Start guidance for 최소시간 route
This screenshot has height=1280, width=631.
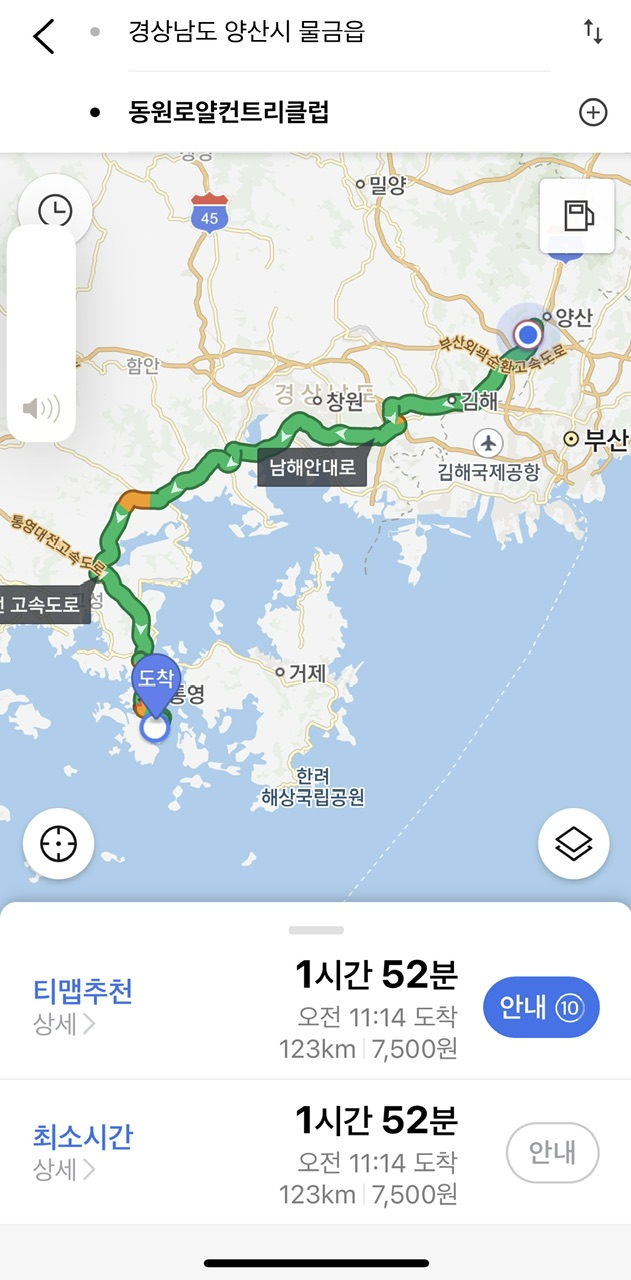[552, 1153]
